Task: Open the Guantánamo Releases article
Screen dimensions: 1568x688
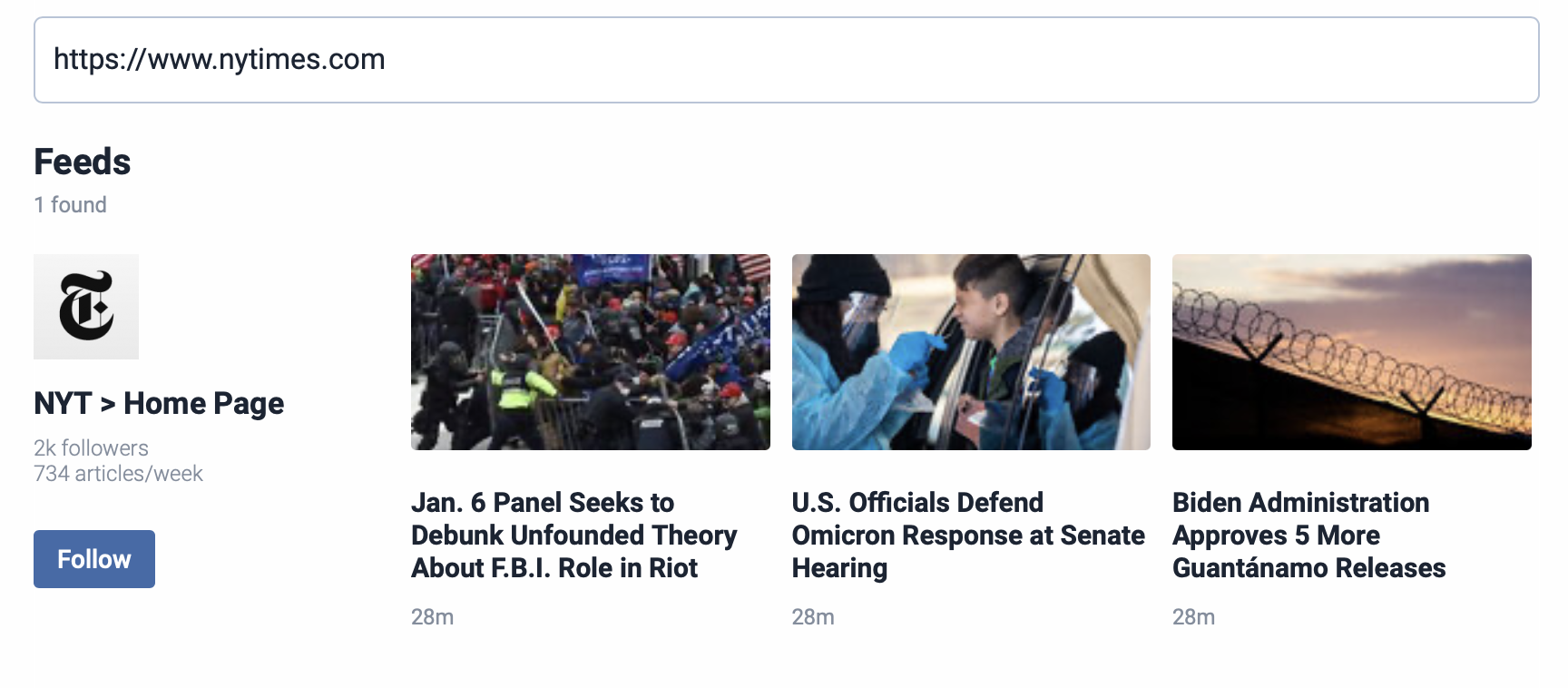Action: (1308, 536)
